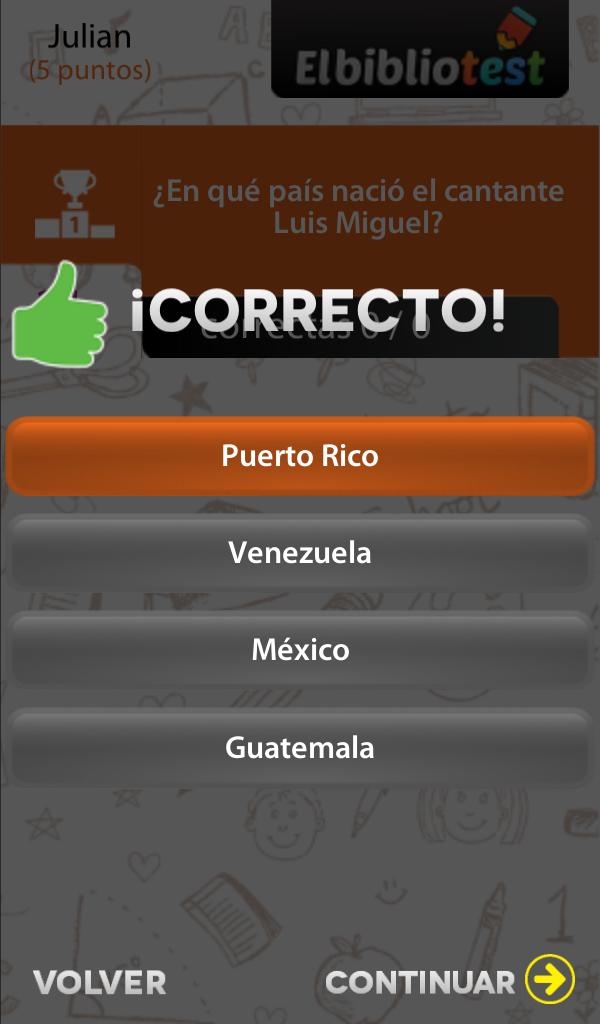Select Guatemala as the answer
600x1024 pixels.
coord(300,746)
